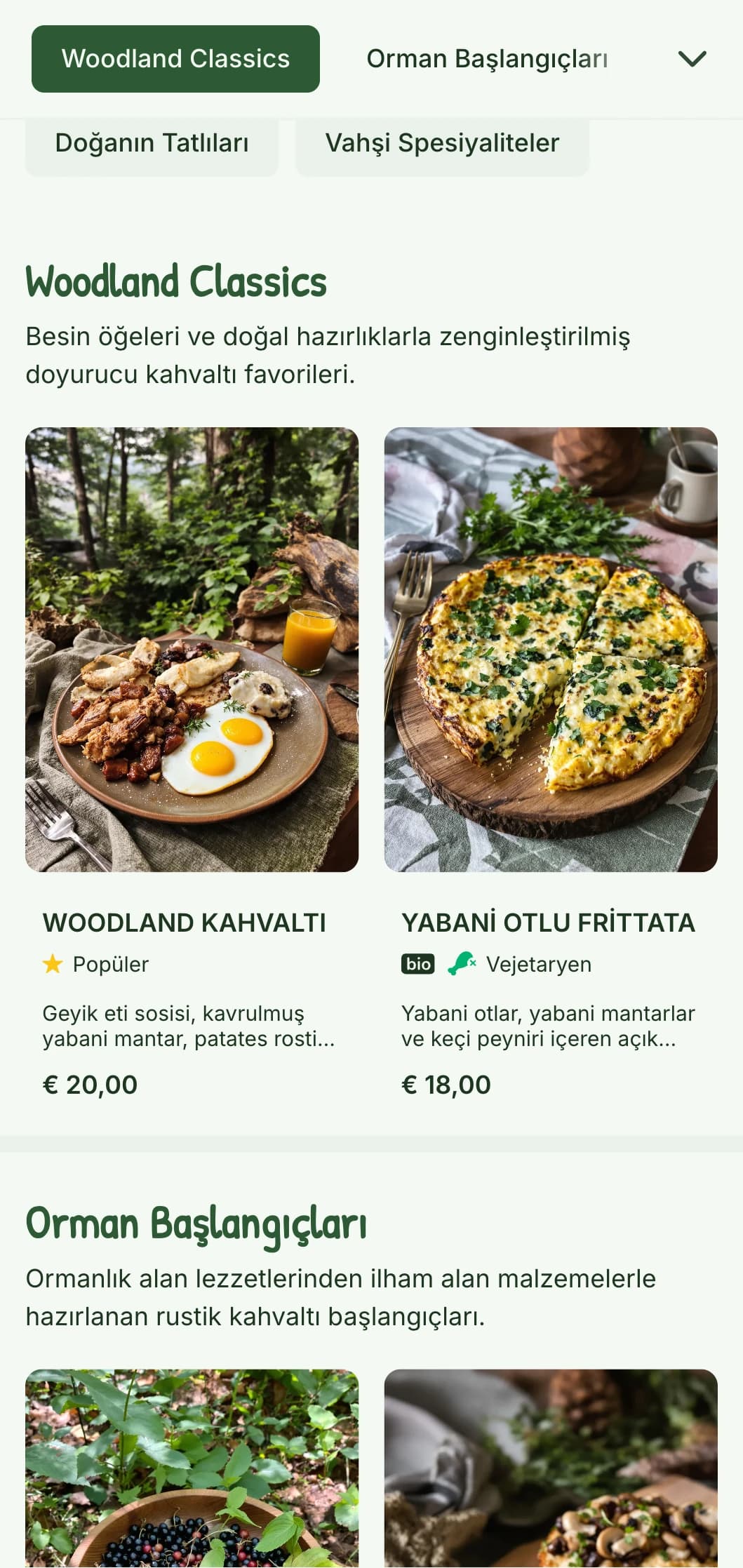Select the Vahşi Spesiyaliteler chip
The height and width of the screenshot is (1568, 743).
click(x=442, y=144)
